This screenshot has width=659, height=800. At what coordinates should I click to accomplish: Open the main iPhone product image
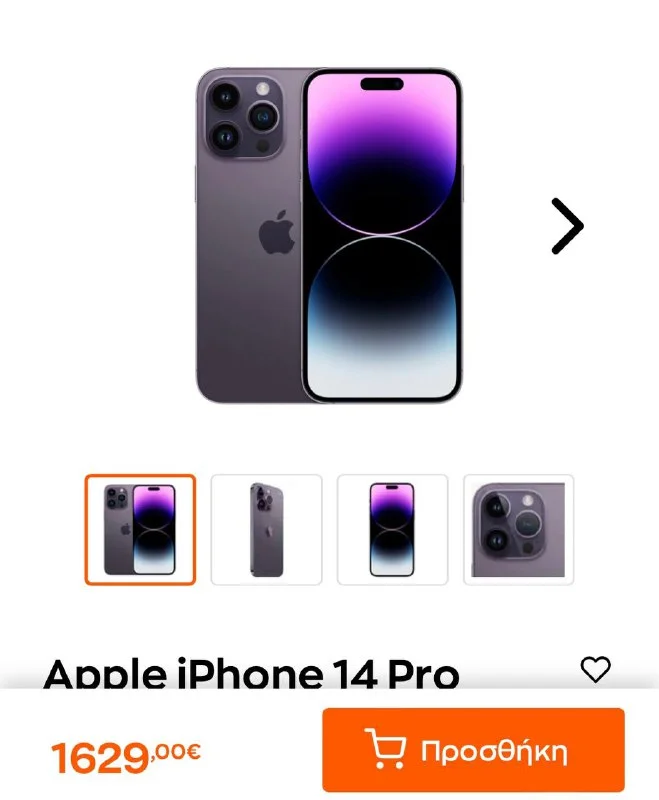click(329, 236)
